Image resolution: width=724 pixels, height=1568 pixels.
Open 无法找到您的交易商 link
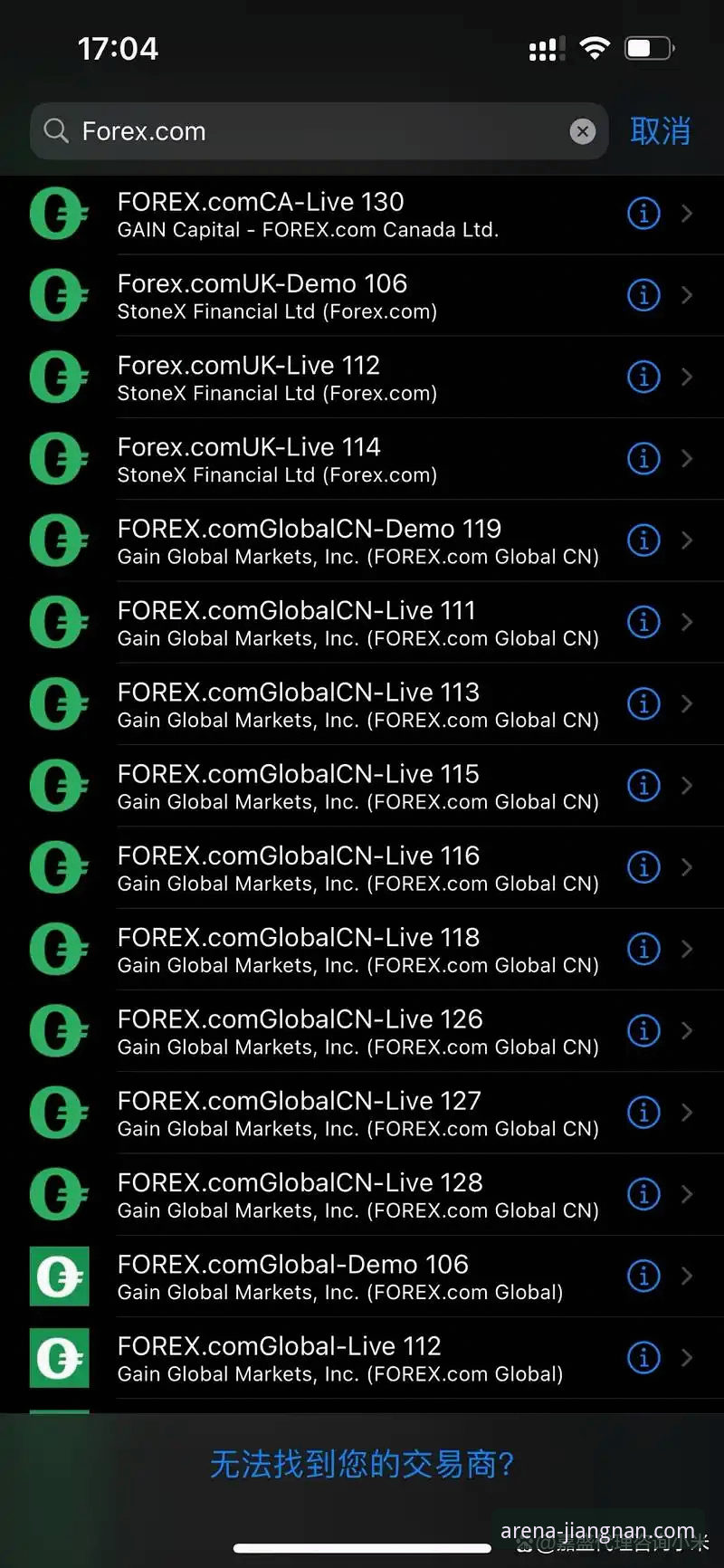pyautogui.click(x=362, y=1464)
